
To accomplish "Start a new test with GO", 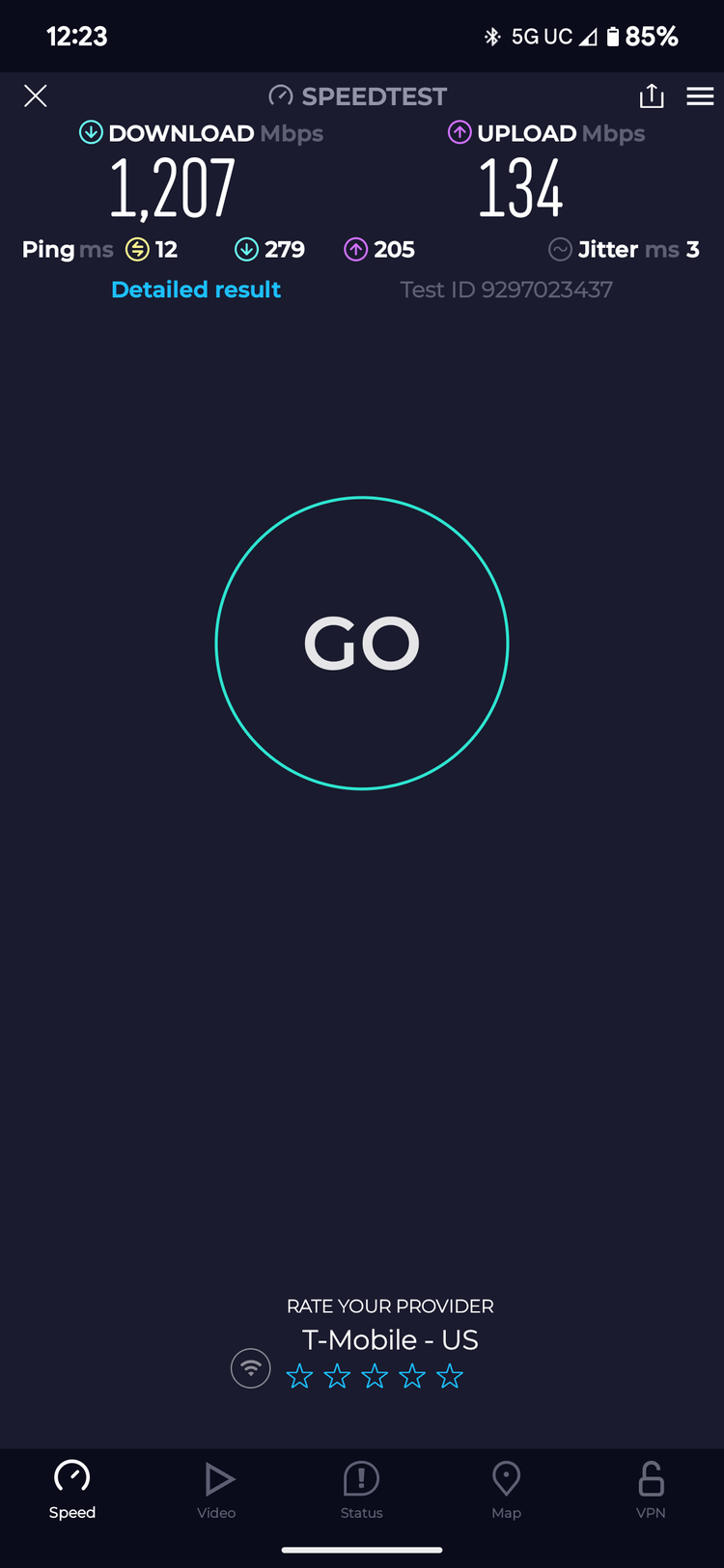I will coord(362,644).
